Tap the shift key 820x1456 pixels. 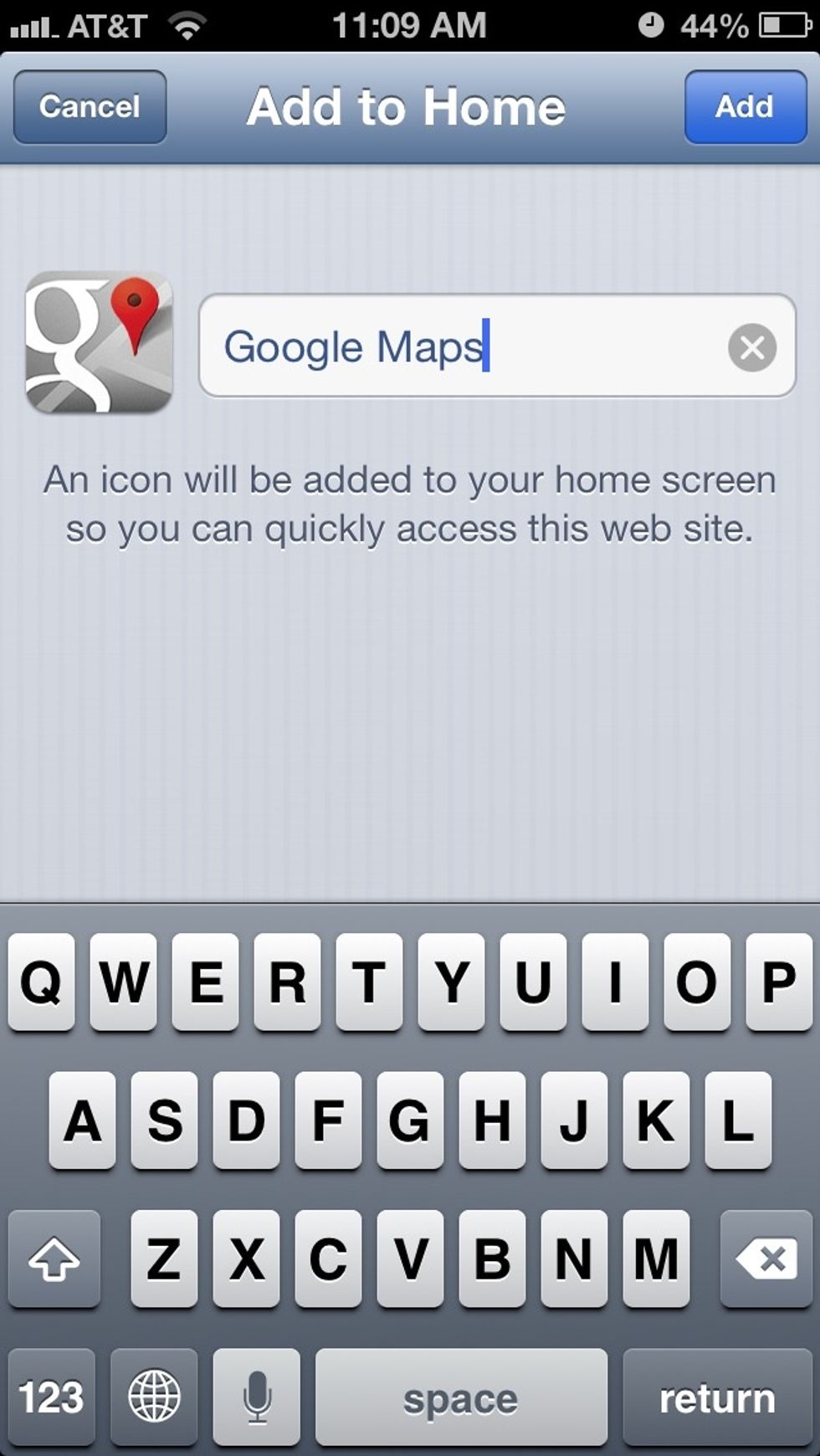pyautogui.click(x=54, y=1258)
